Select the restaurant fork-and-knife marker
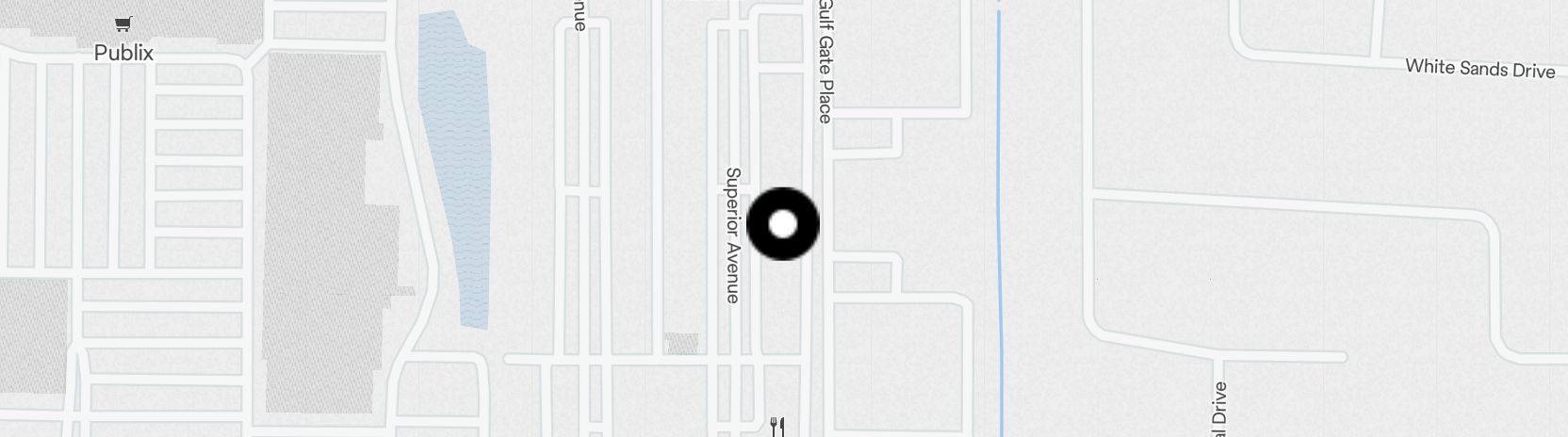Viewport: 1568px width, 437px height. pos(777,427)
